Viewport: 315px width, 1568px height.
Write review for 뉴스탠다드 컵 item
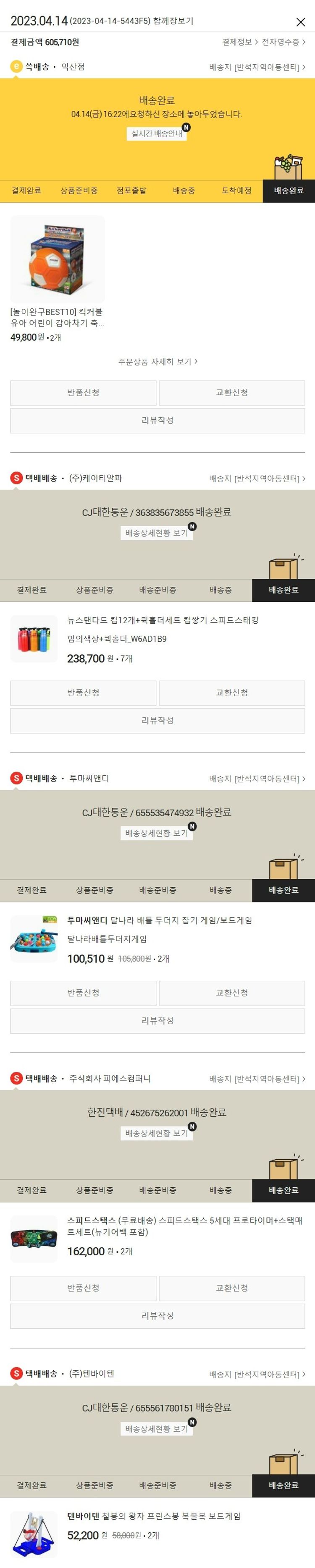pyautogui.click(x=157, y=721)
